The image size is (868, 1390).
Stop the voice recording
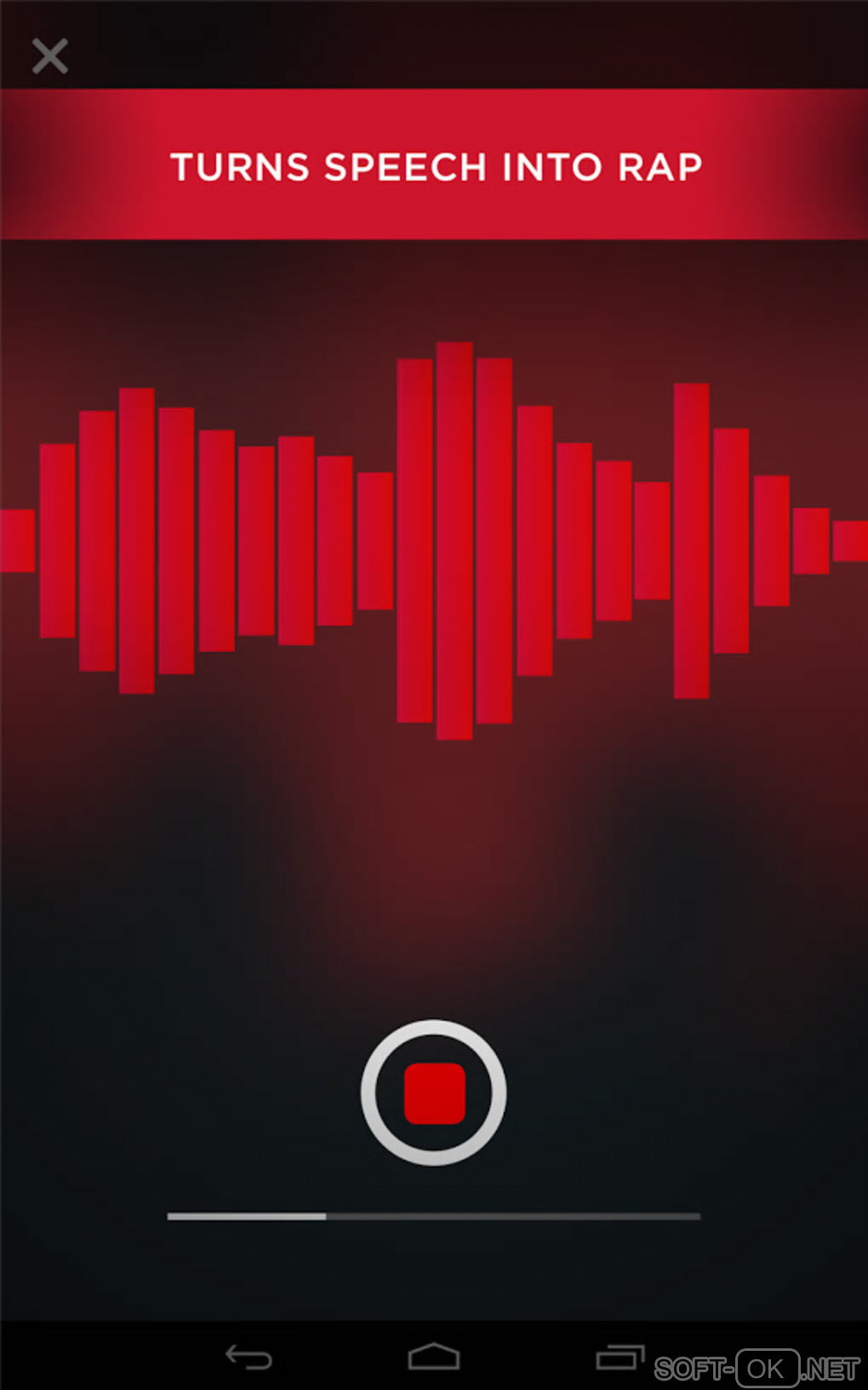434,1093
